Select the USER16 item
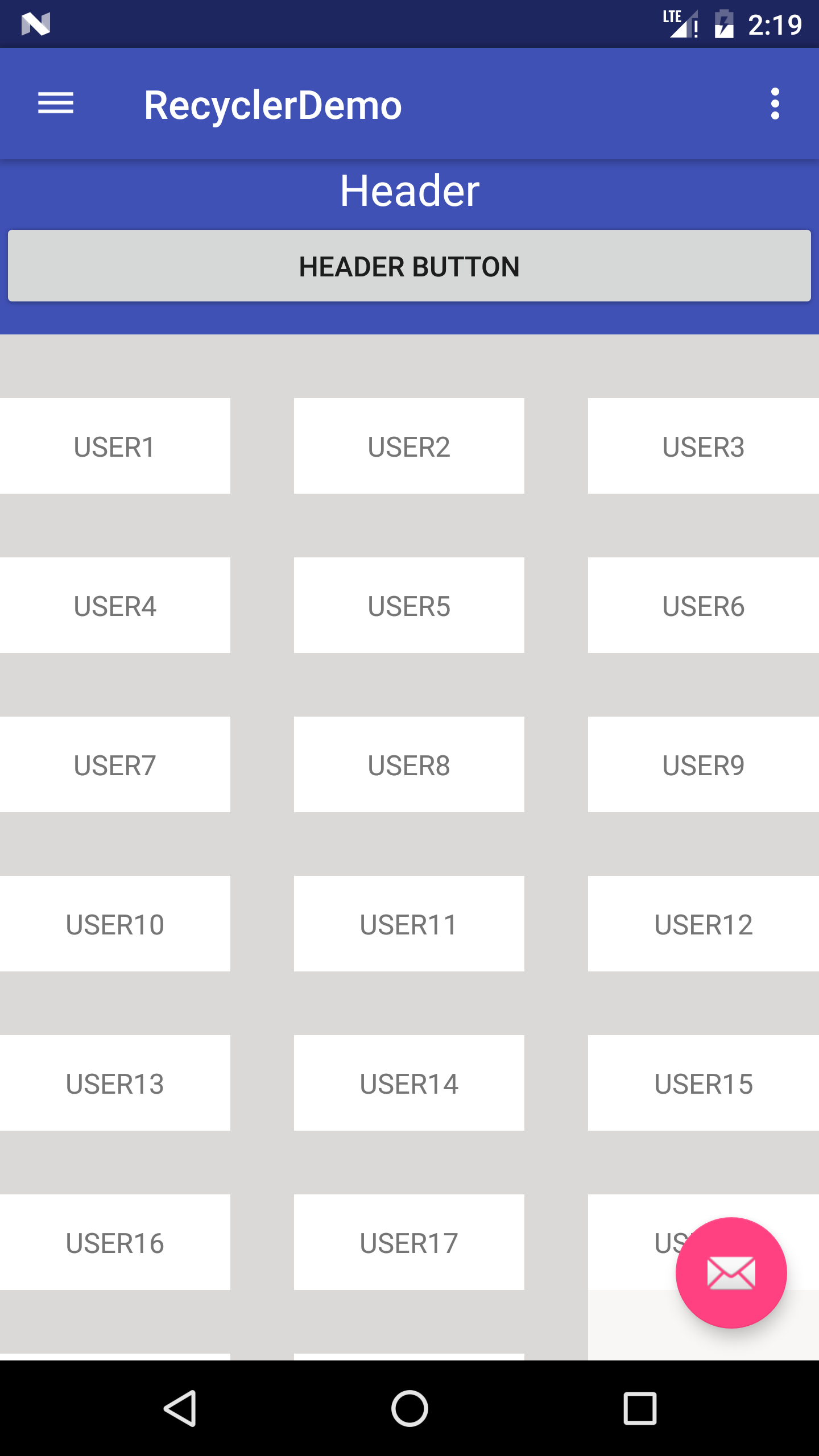The height and width of the screenshot is (1456, 819). click(x=115, y=1242)
